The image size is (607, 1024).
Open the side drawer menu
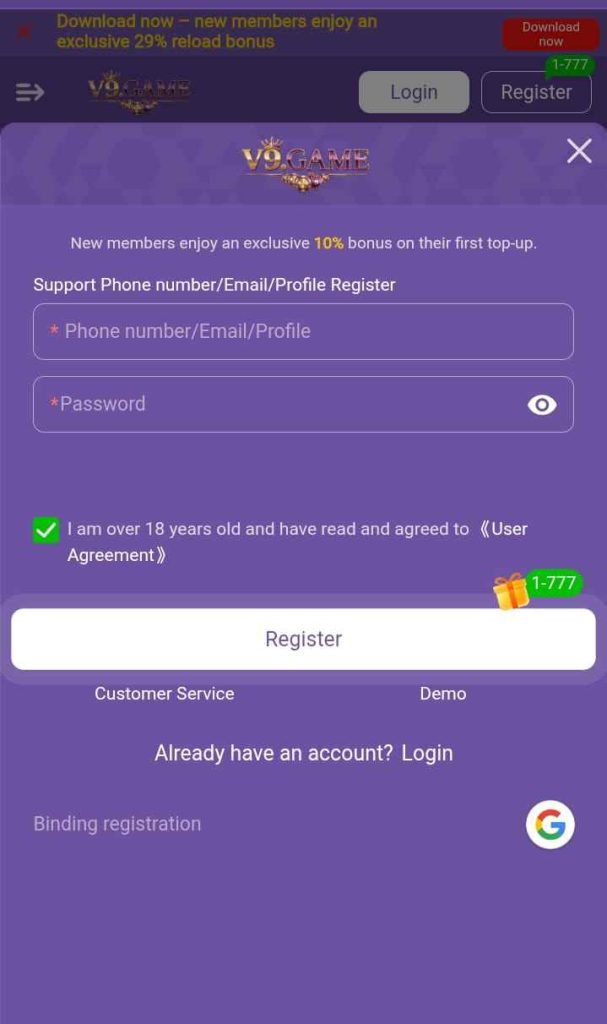coord(30,92)
